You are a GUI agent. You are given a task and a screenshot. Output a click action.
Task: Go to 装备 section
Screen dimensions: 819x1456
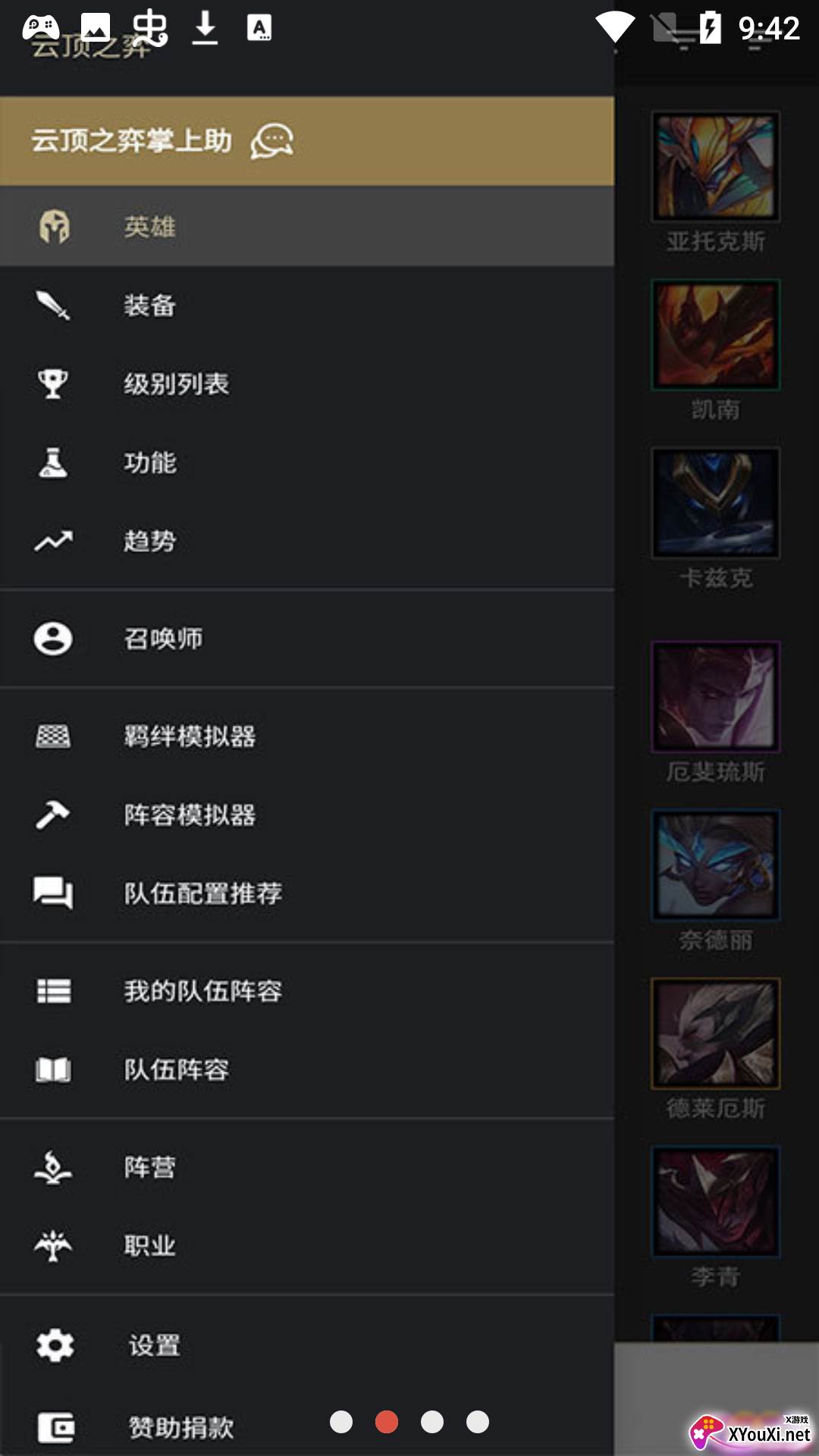point(150,306)
